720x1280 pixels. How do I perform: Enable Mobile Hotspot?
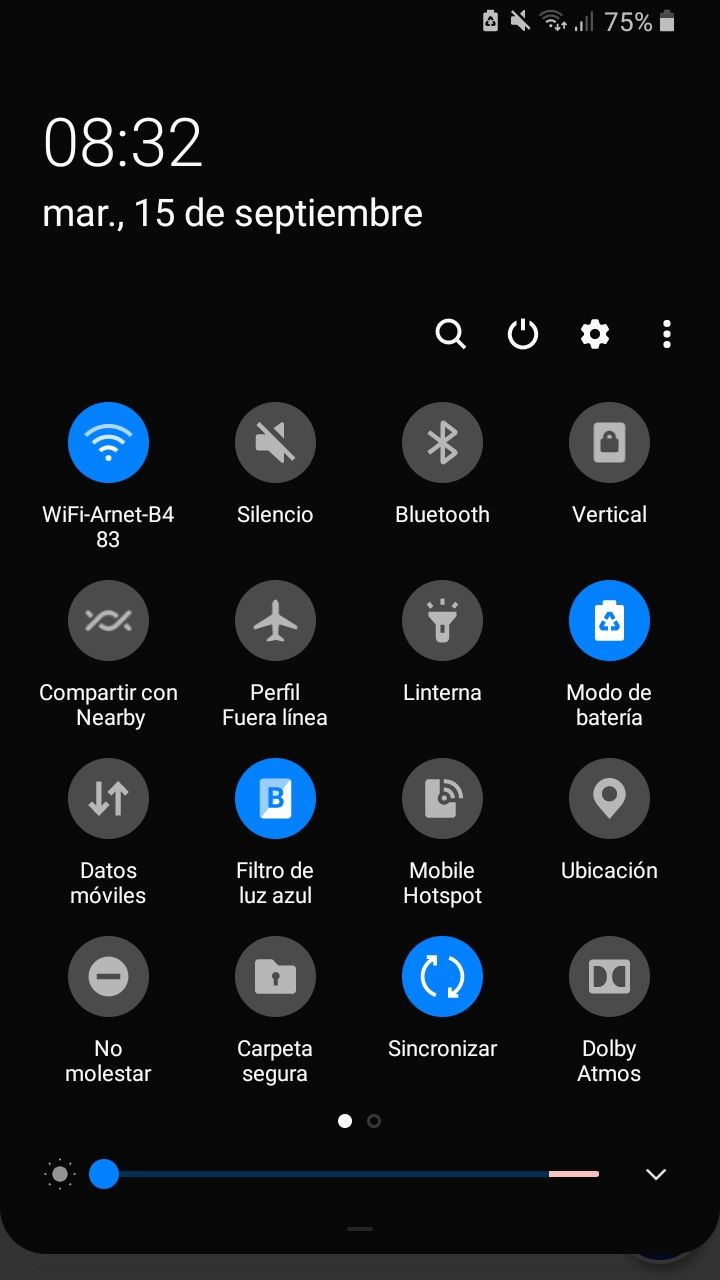(442, 798)
